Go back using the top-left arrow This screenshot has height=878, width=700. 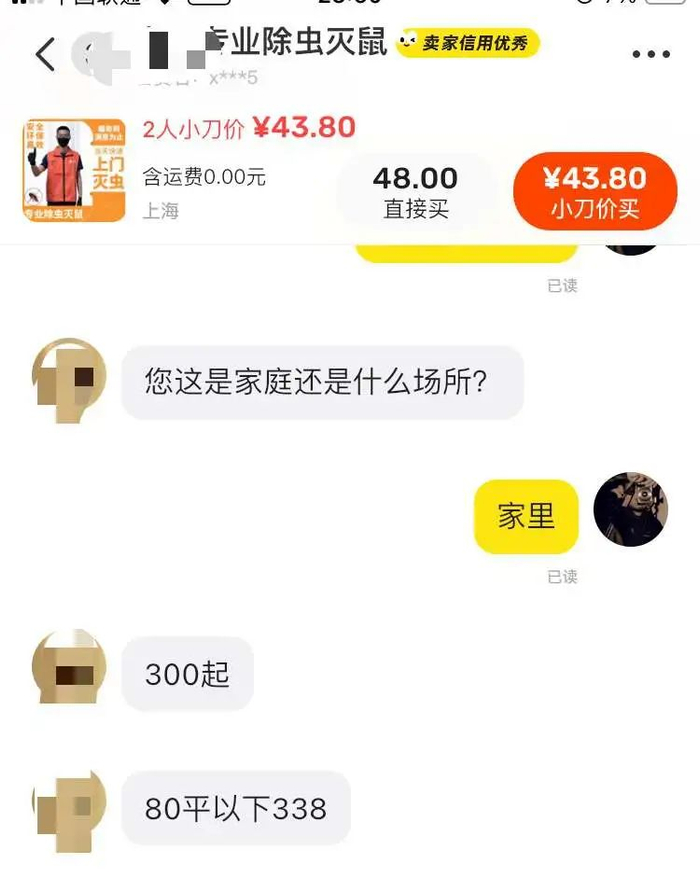[45, 54]
